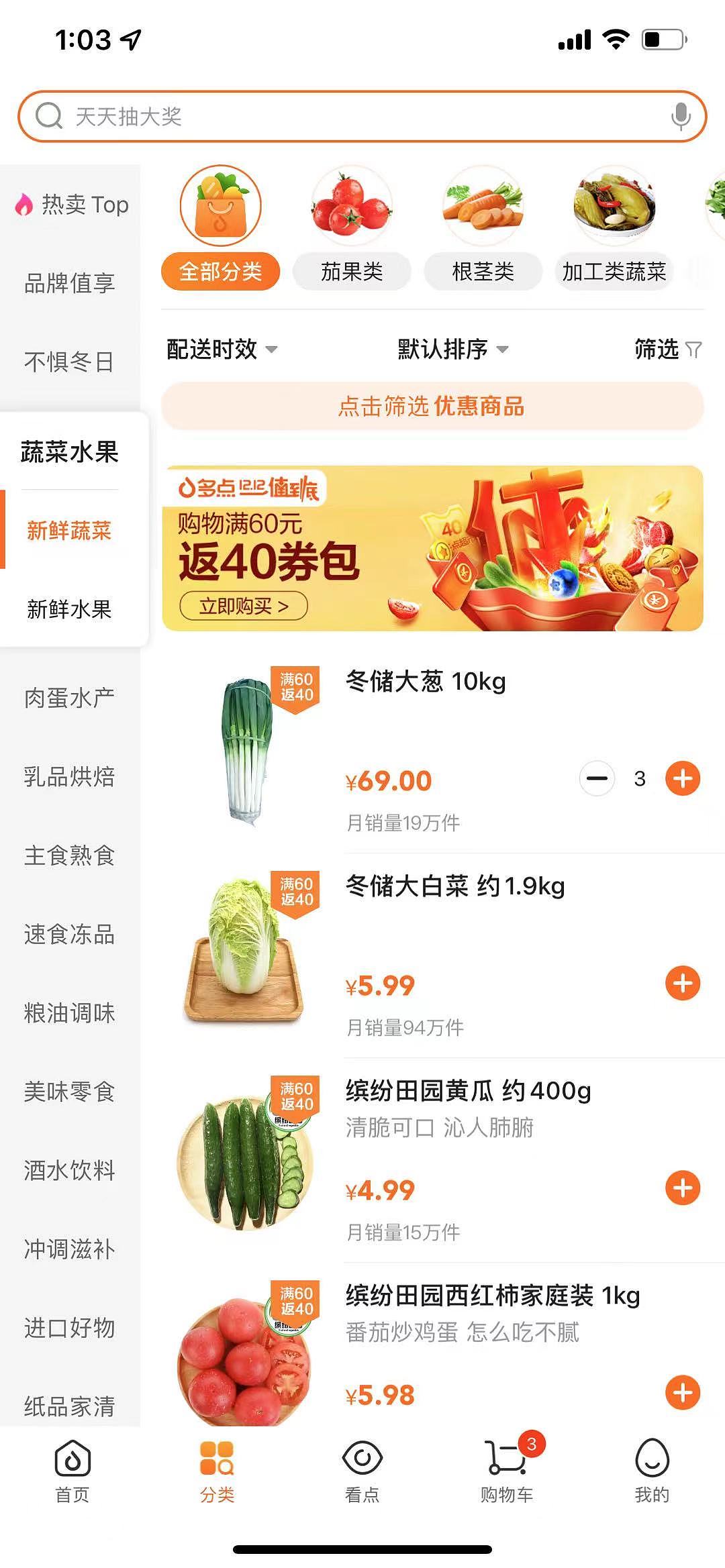This screenshot has height=1568, width=725.
Task: Add 冬储大白菜 to the cart
Action: point(682,983)
